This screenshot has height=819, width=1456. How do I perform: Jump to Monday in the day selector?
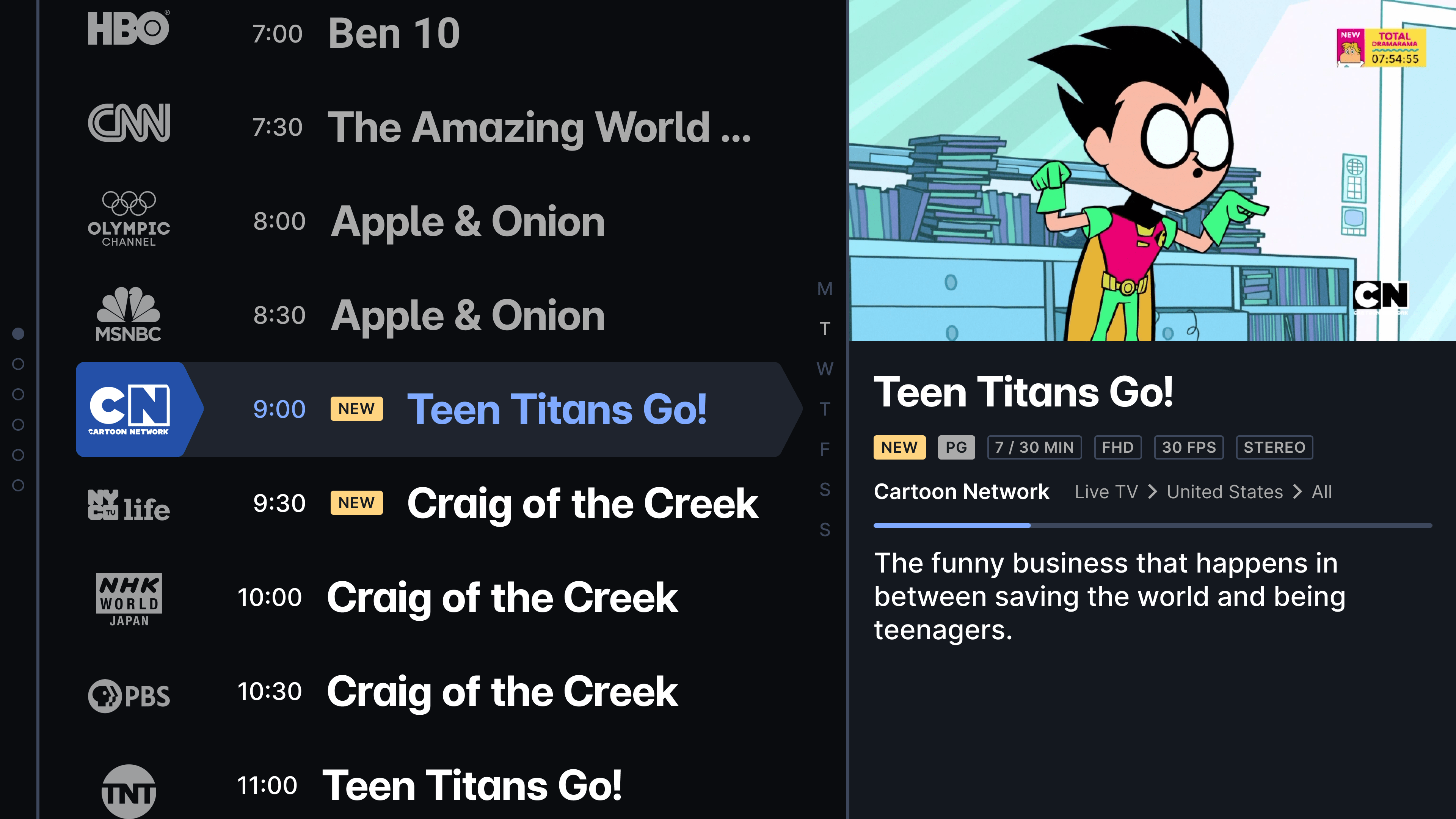[x=825, y=289]
